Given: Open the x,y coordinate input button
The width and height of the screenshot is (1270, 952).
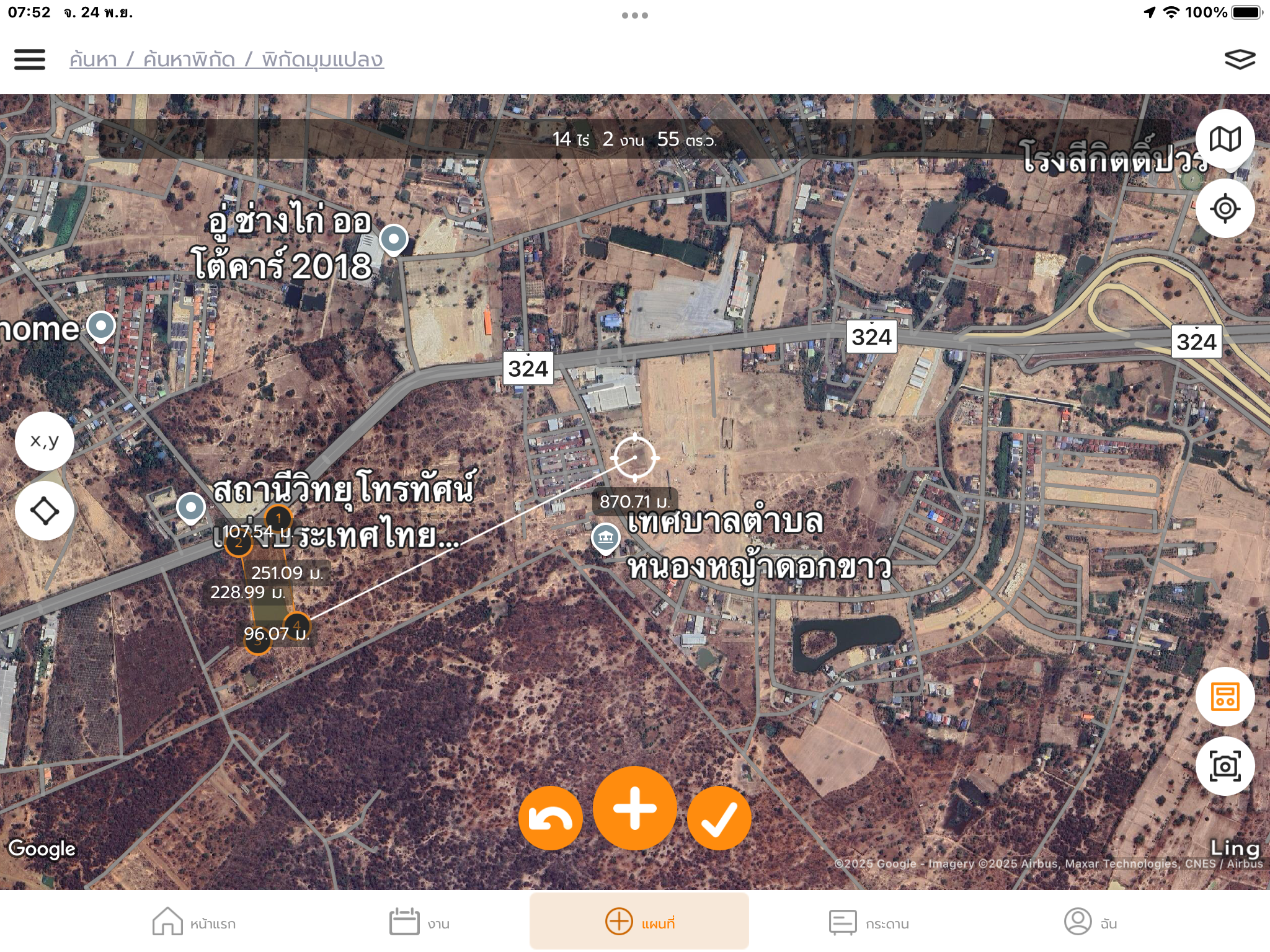Looking at the screenshot, I should pyautogui.click(x=45, y=441).
